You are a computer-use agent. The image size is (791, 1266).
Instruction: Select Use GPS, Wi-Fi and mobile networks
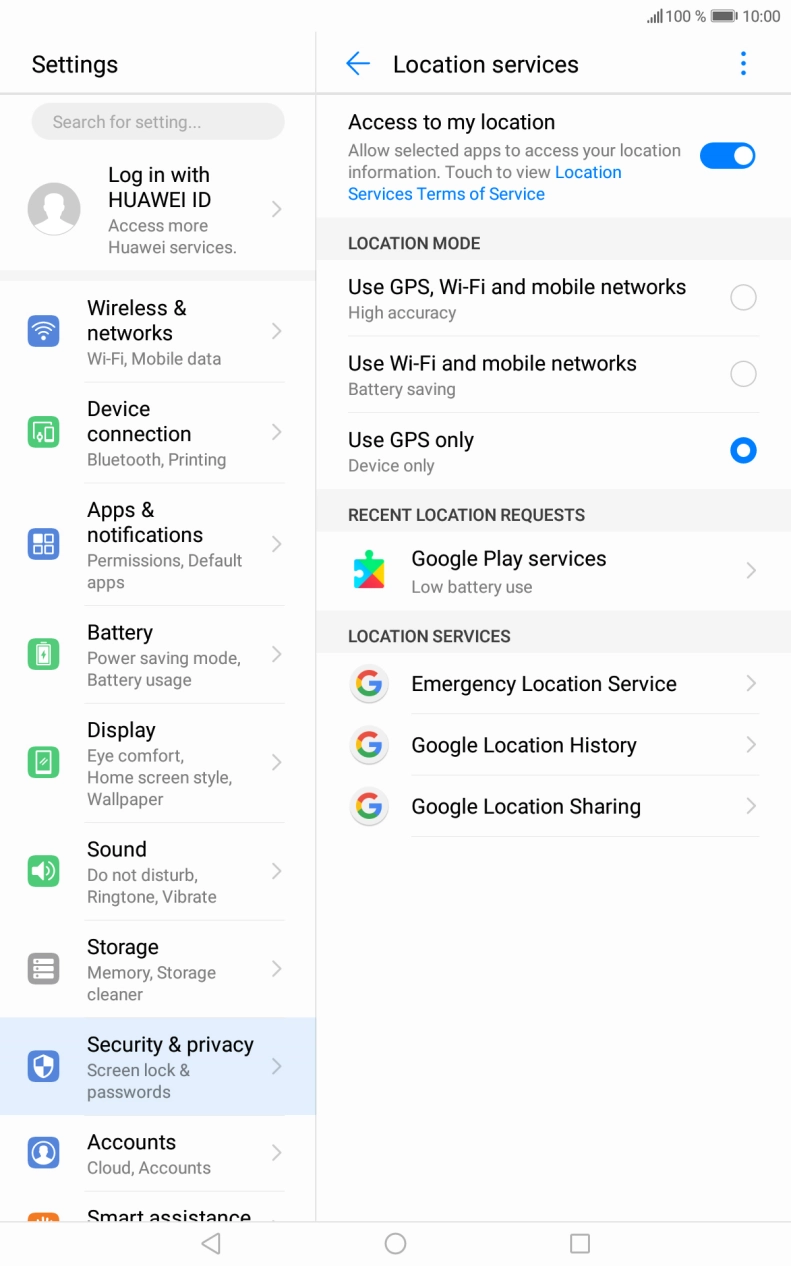[x=743, y=297]
